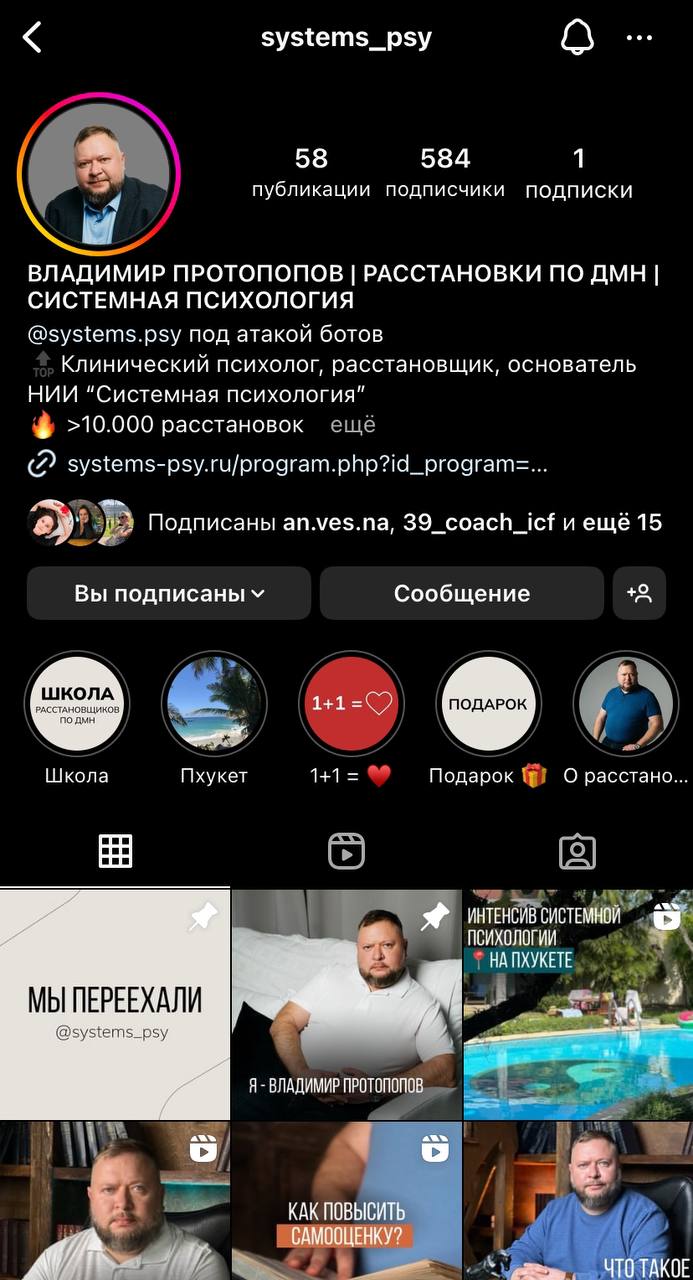Viewport: 693px width, 1280px height.
Task: Open the systems-psy.ru website link
Action: (x=307, y=464)
